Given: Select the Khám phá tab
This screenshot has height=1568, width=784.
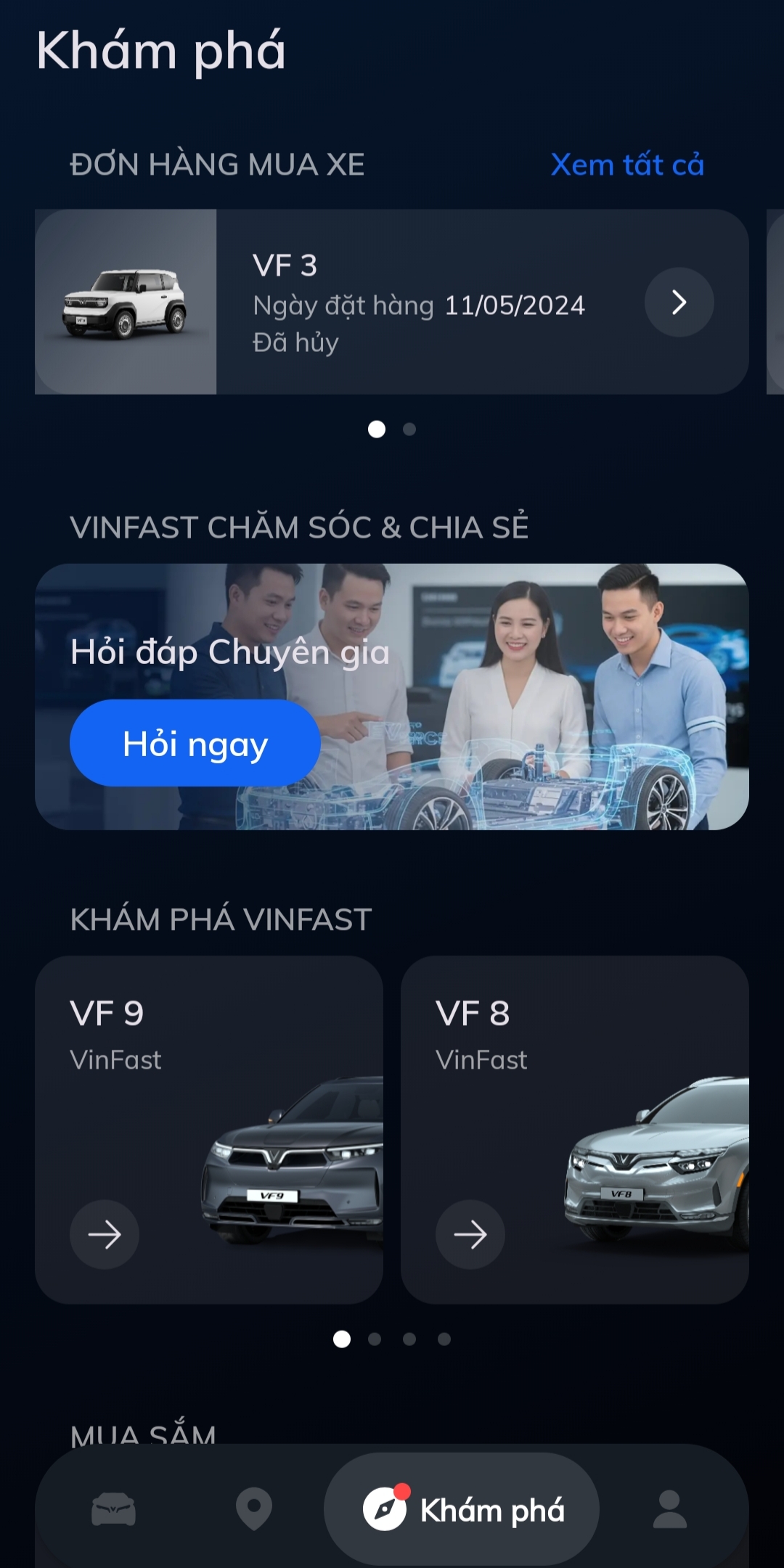Looking at the screenshot, I should pos(462,1510).
